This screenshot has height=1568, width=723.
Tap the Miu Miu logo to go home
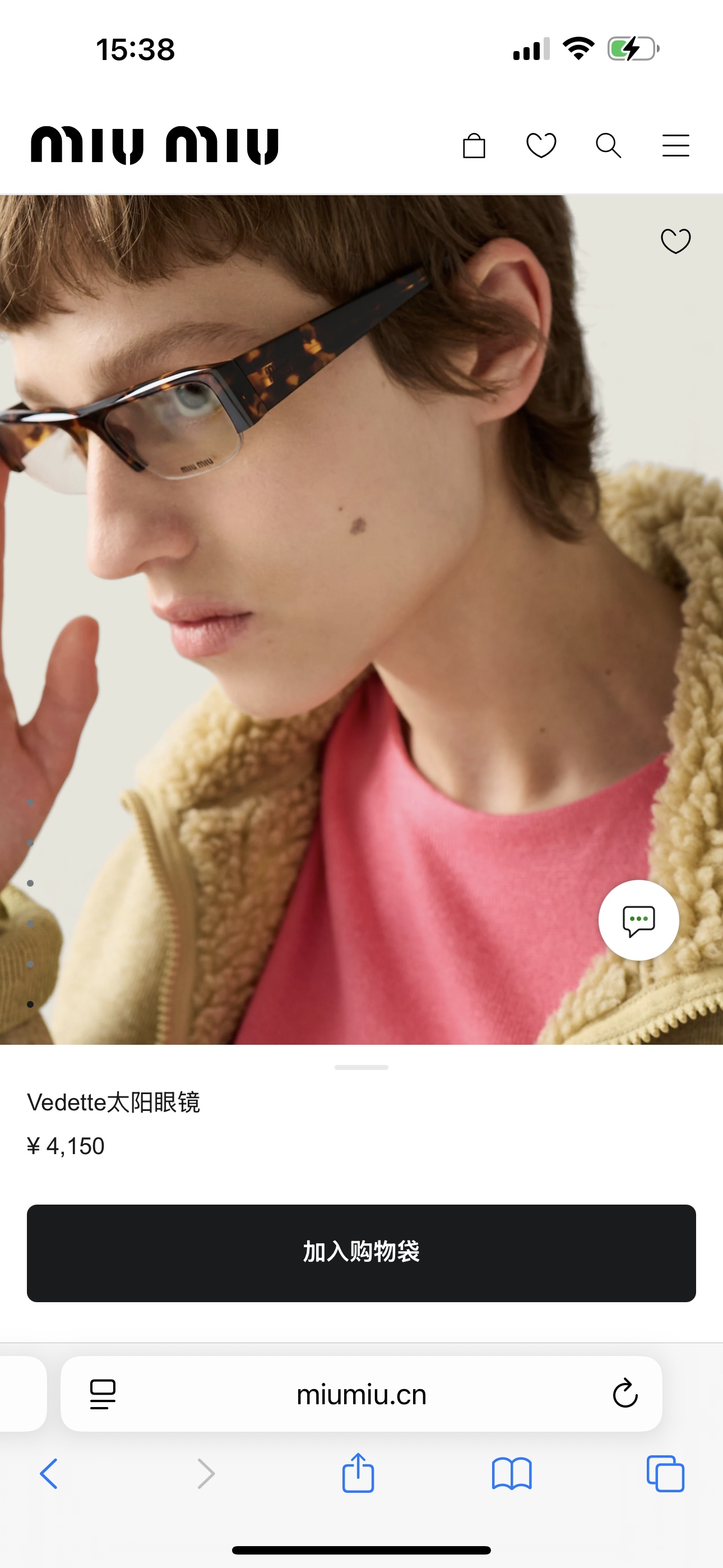[x=155, y=146]
